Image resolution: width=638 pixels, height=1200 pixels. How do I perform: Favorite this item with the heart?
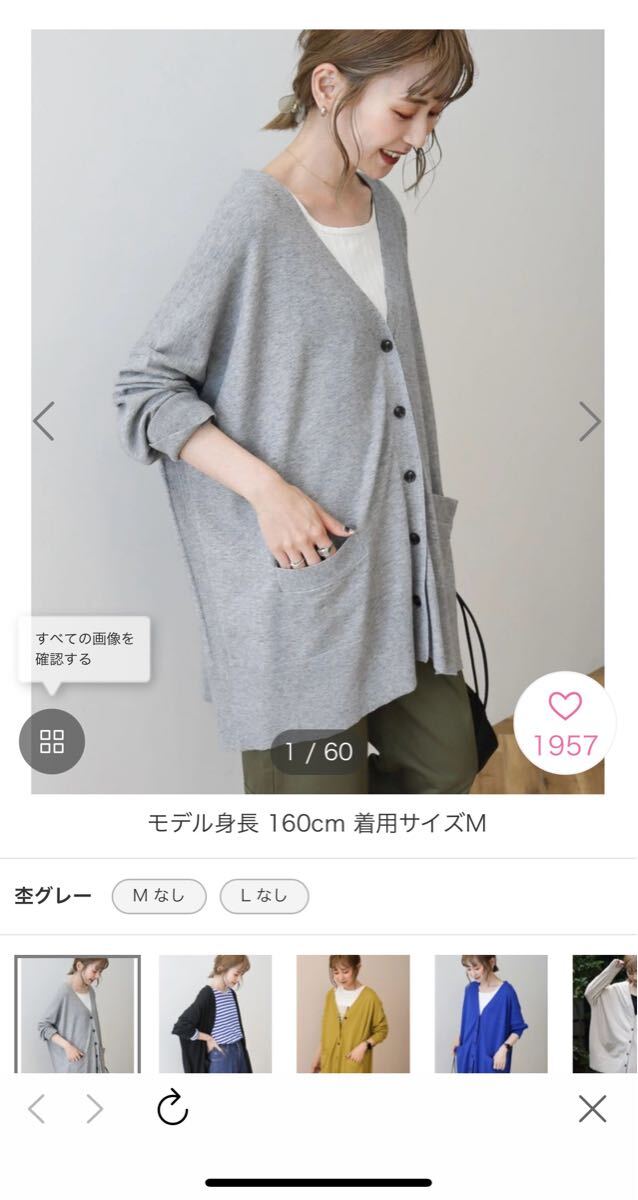click(565, 722)
